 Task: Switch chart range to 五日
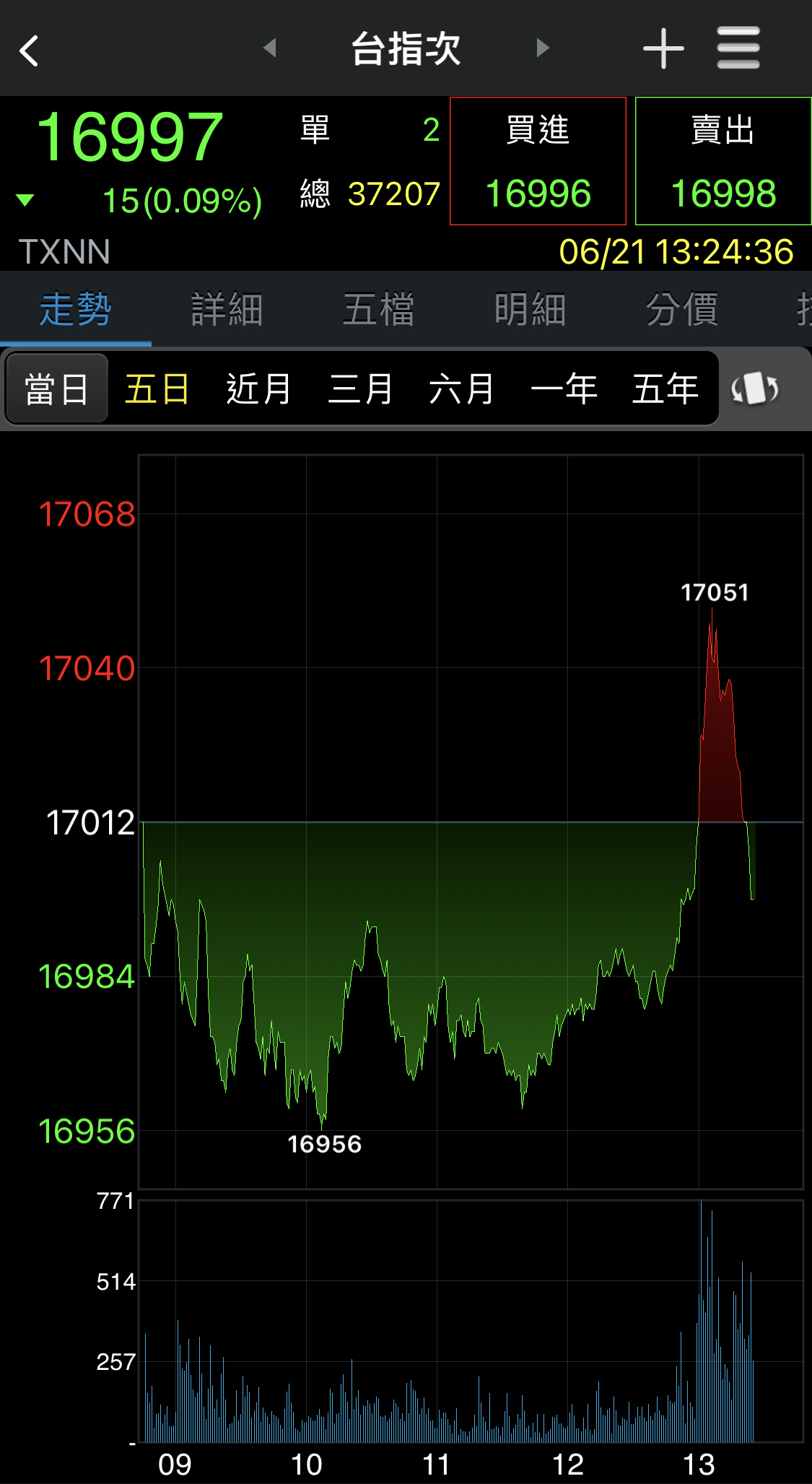[x=157, y=389]
